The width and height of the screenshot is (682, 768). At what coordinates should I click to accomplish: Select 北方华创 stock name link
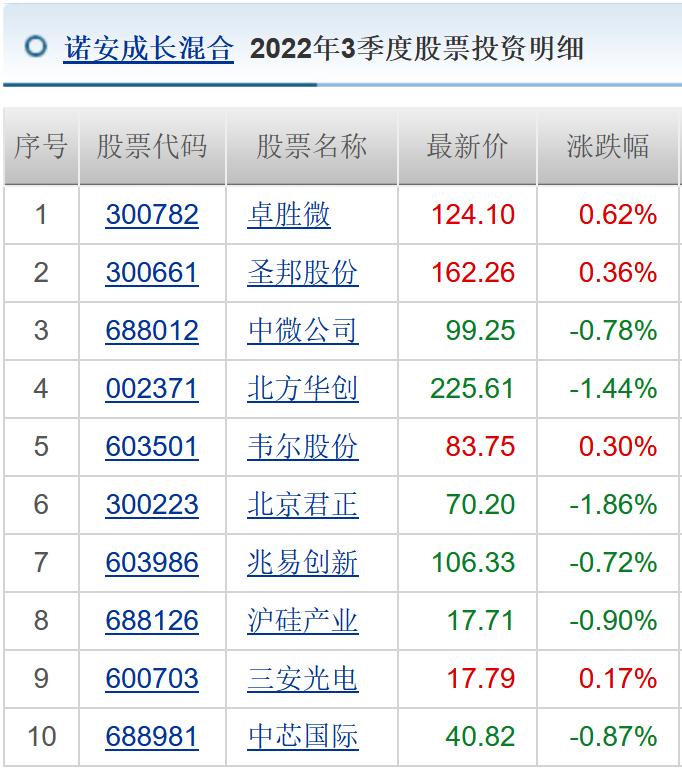click(302, 388)
